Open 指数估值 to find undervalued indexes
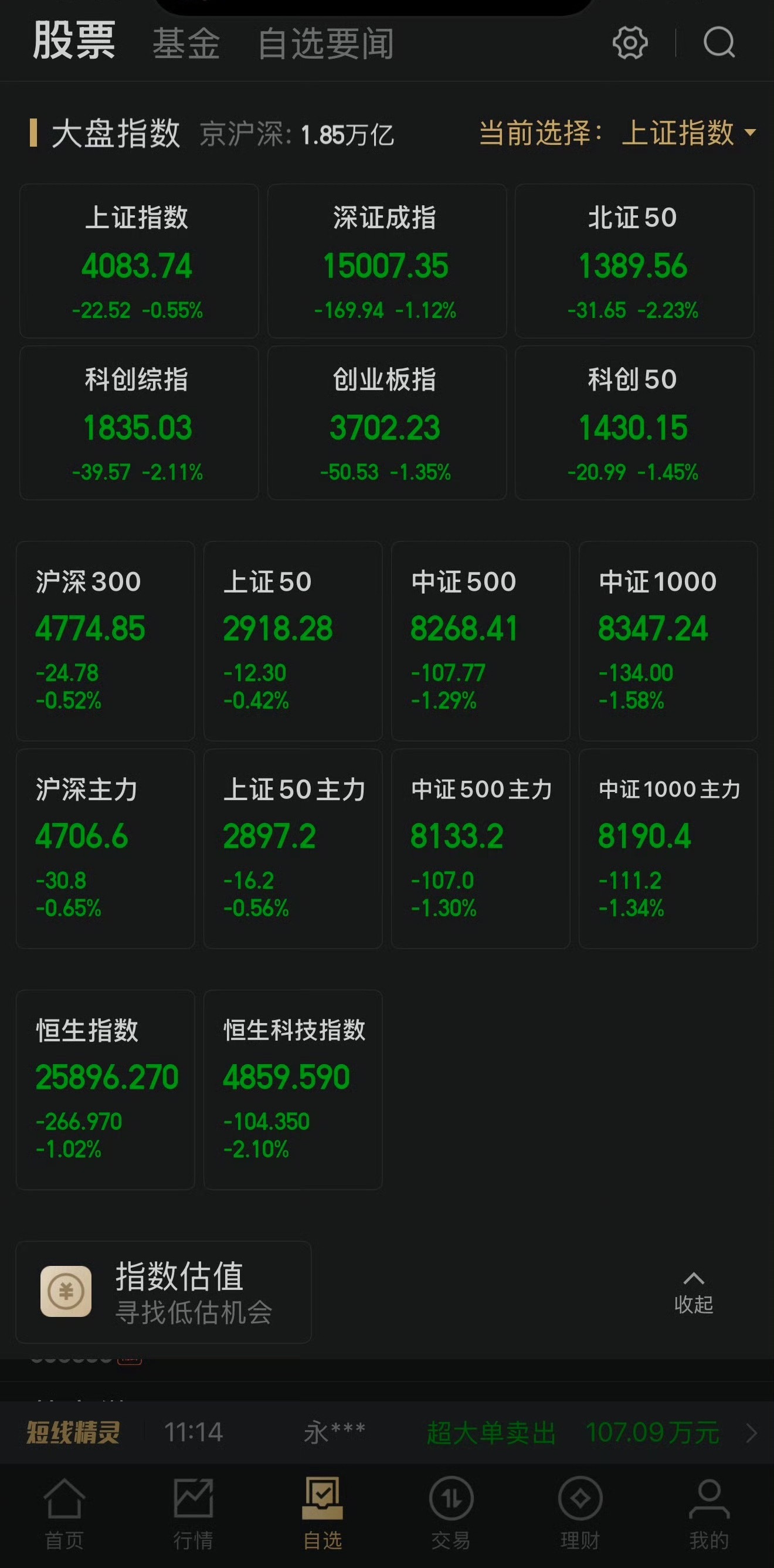This screenshot has height=1568, width=774. click(x=179, y=1278)
